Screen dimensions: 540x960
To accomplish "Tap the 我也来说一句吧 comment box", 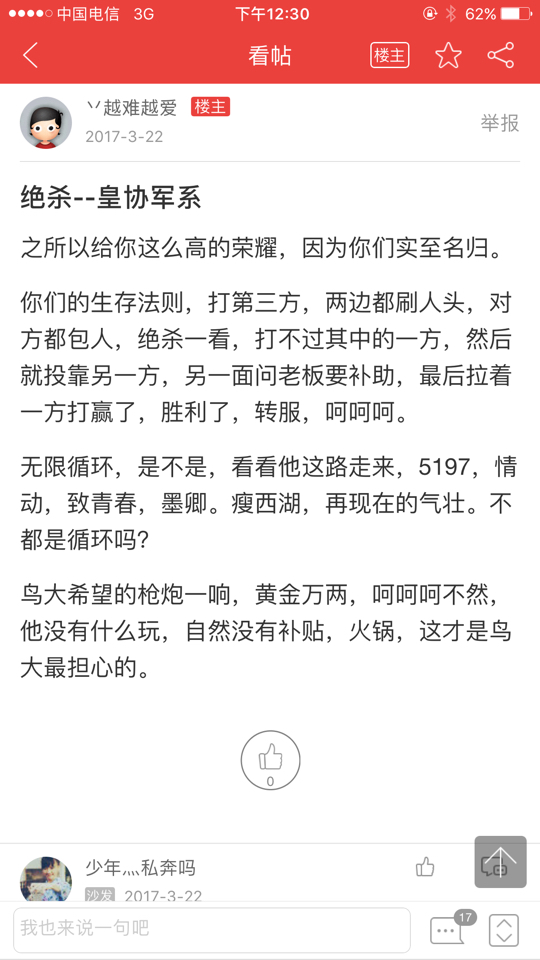I will (x=212, y=930).
